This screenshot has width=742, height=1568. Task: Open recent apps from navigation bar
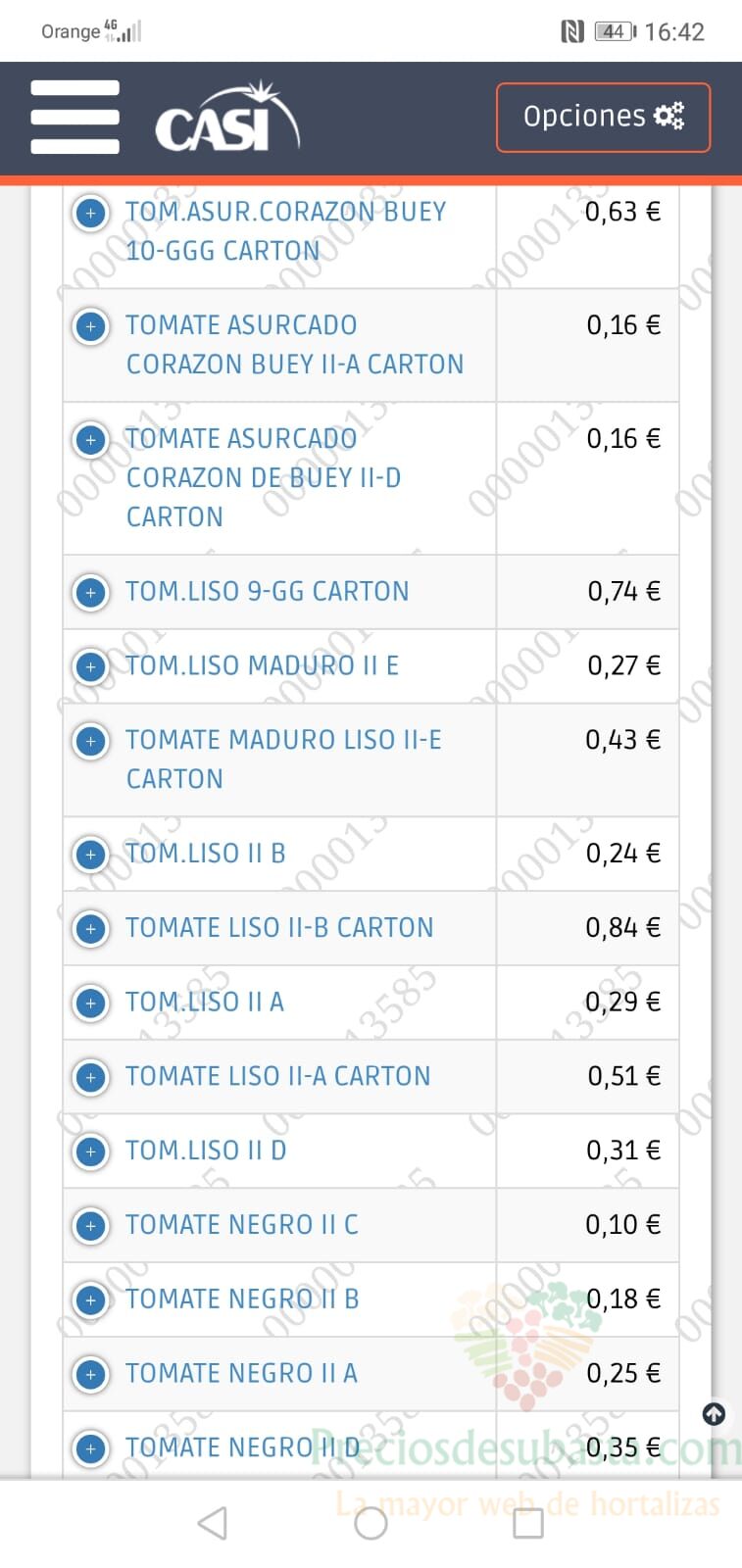(528, 1523)
